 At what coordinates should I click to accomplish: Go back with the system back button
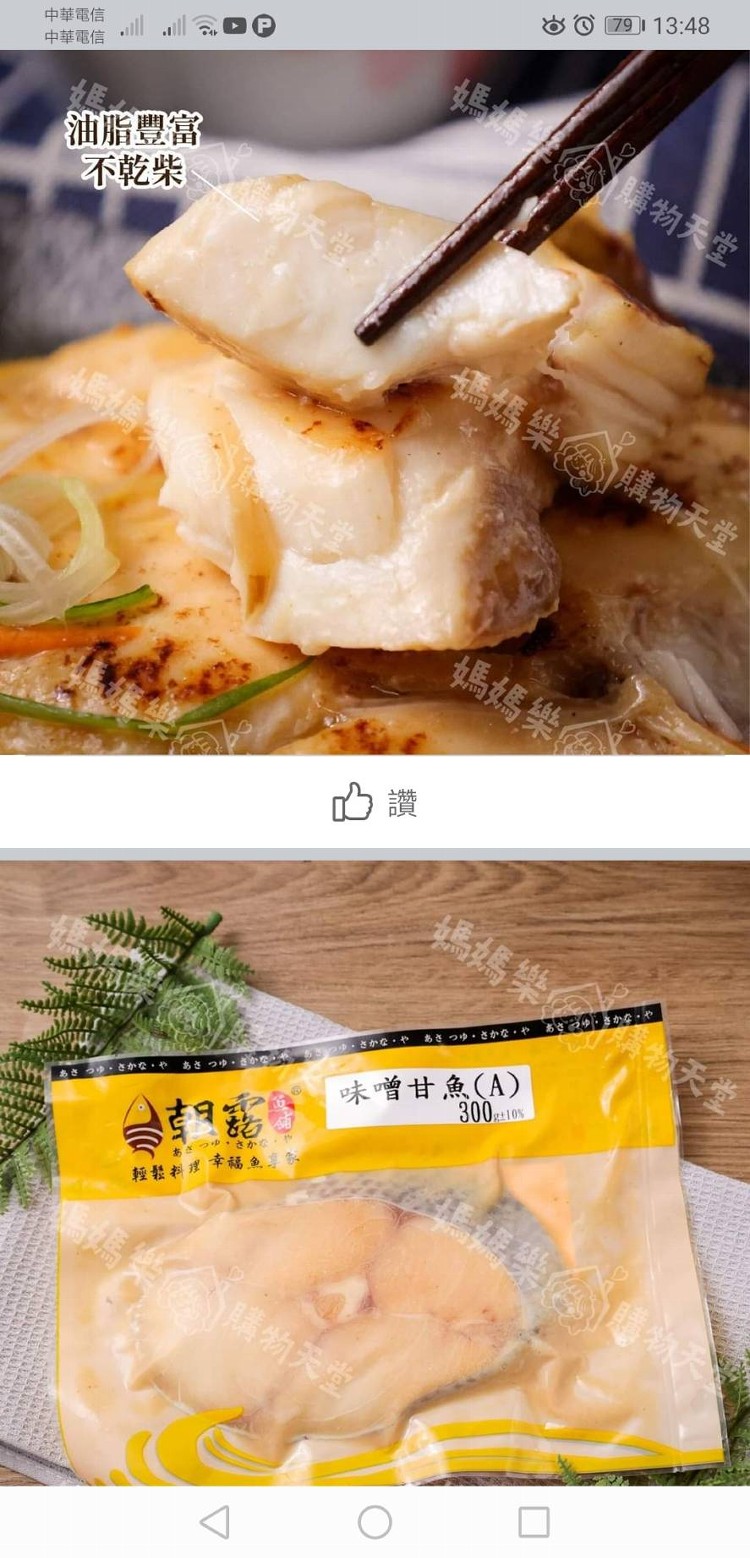(214, 1522)
